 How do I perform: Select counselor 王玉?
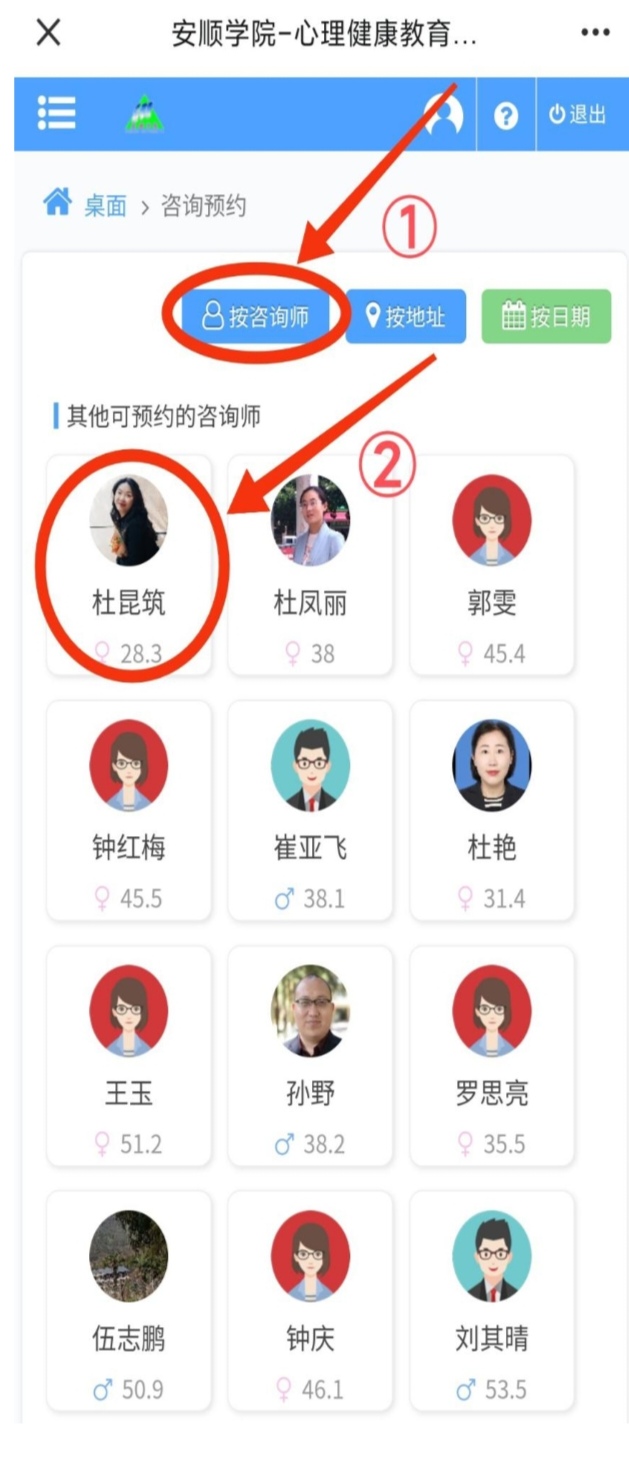pyautogui.click(x=129, y=1055)
